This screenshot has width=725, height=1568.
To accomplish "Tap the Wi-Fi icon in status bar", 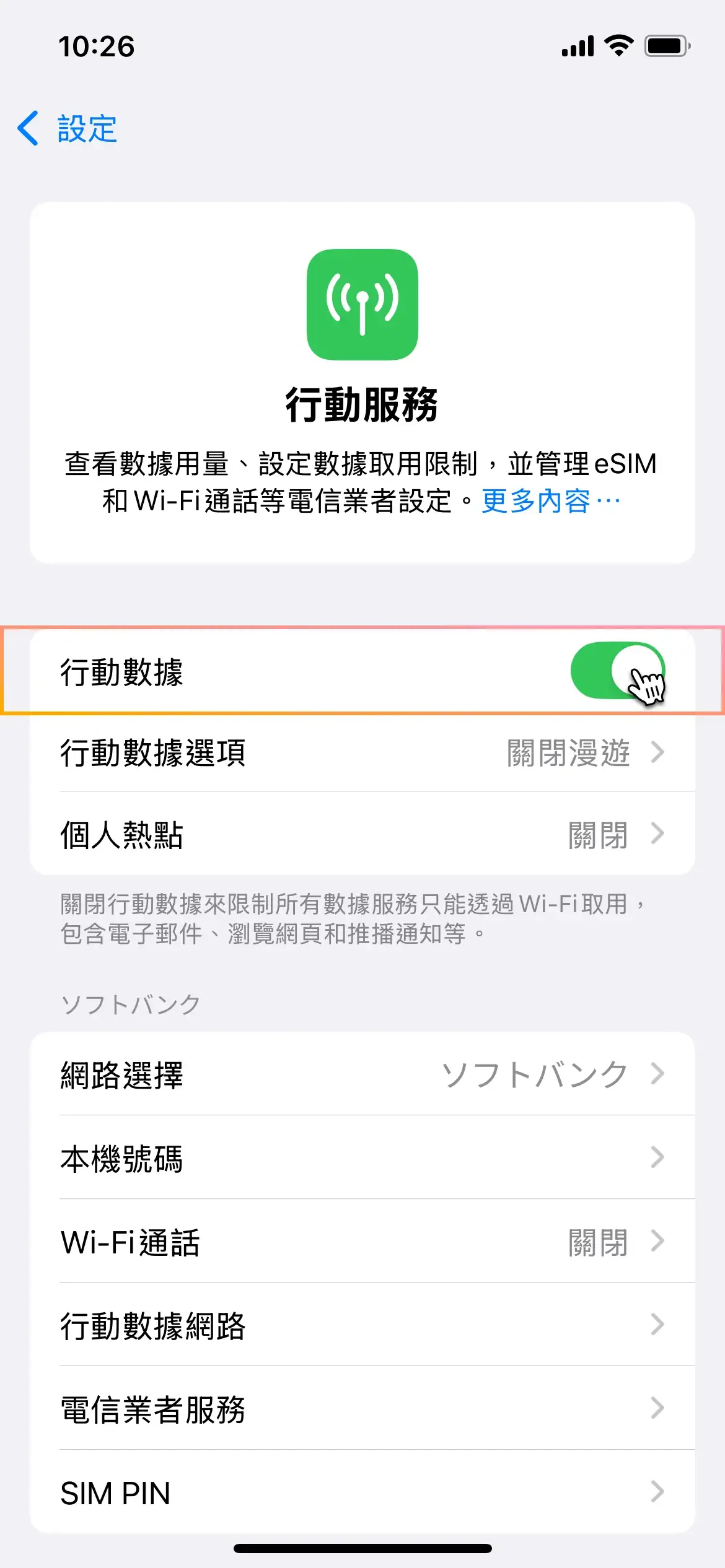I will click(x=618, y=45).
